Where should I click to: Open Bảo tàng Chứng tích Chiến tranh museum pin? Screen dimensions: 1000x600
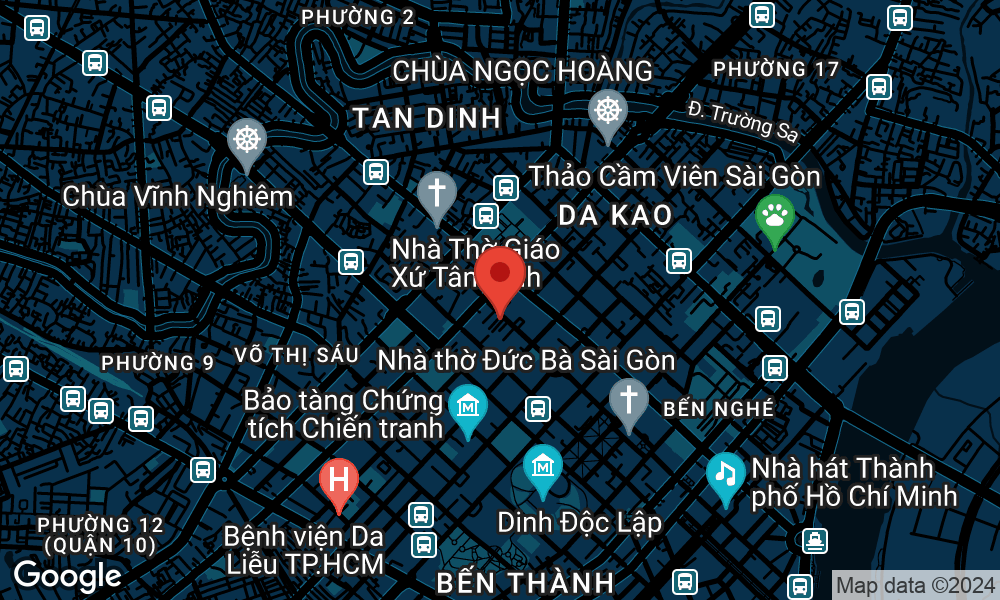click(x=466, y=406)
